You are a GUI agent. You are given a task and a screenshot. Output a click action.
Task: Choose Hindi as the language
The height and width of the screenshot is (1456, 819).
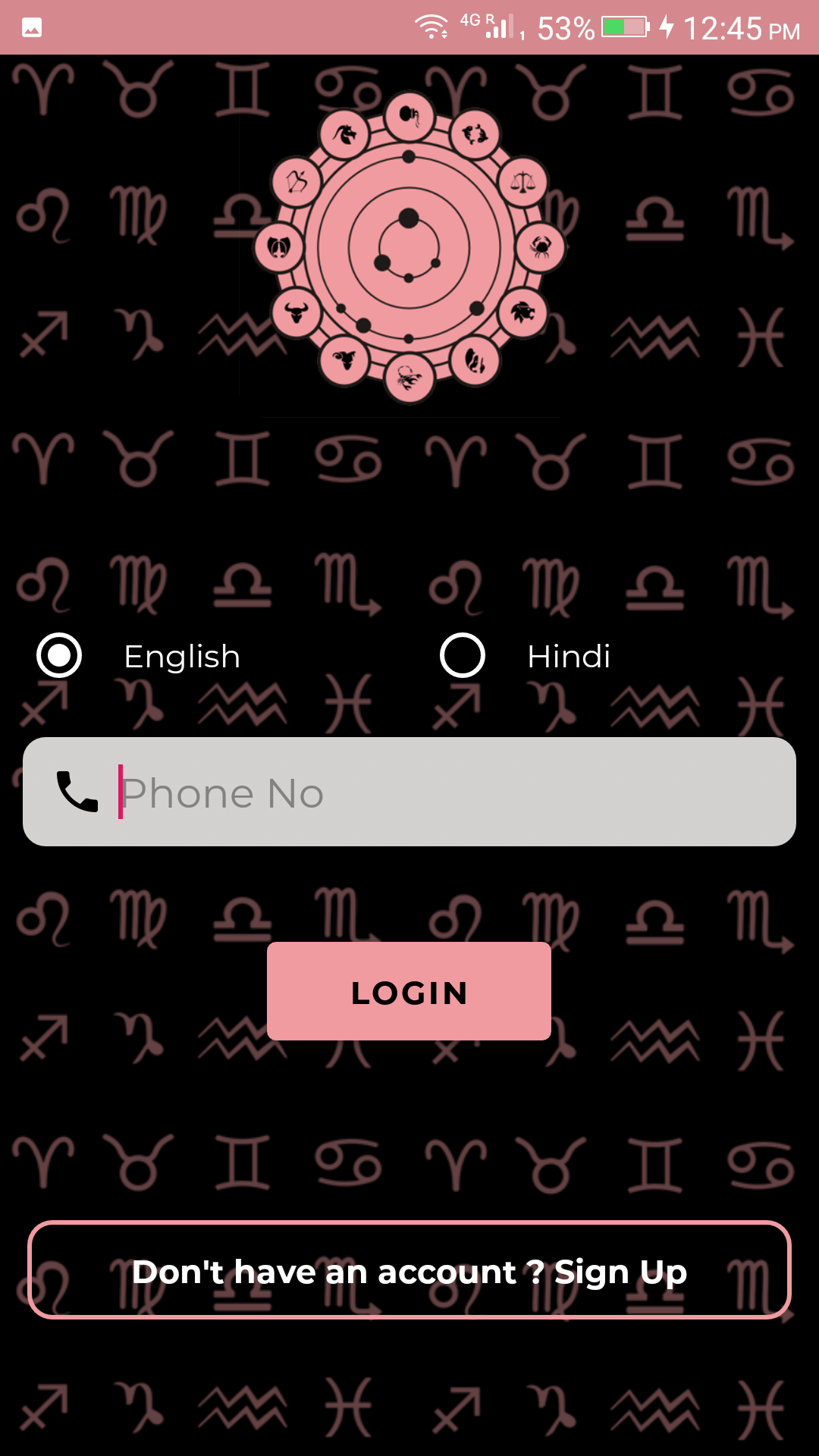463,655
